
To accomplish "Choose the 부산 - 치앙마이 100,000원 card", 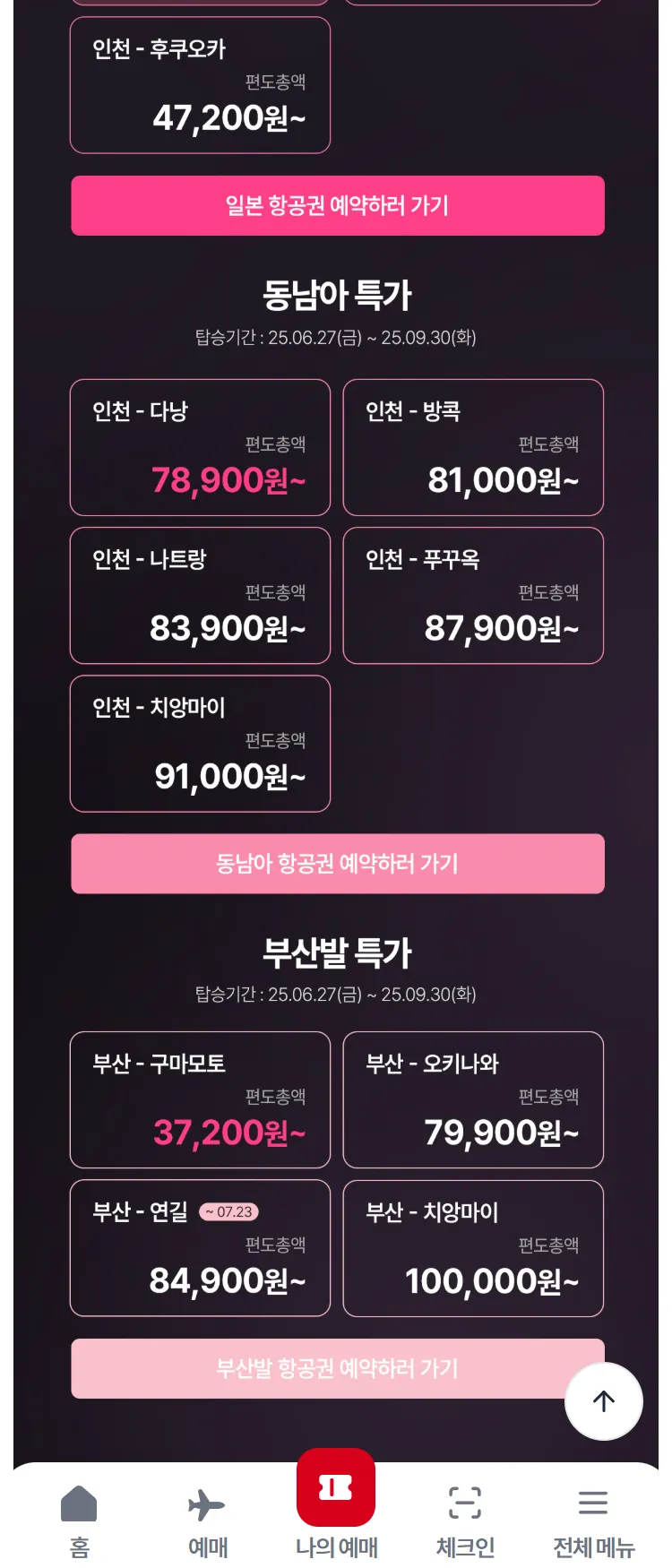I will point(473,1248).
